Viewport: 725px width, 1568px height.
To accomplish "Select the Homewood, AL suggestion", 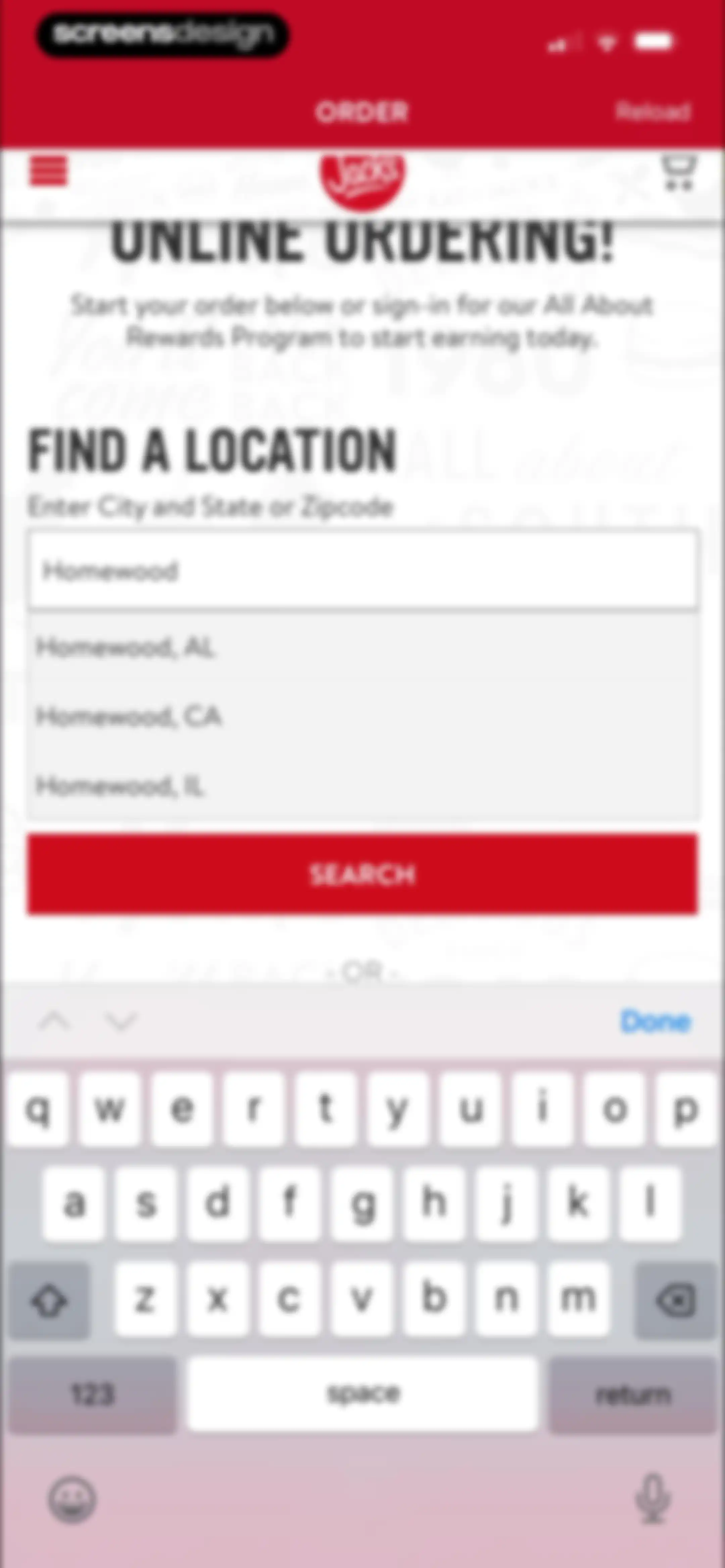I will coord(363,647).
